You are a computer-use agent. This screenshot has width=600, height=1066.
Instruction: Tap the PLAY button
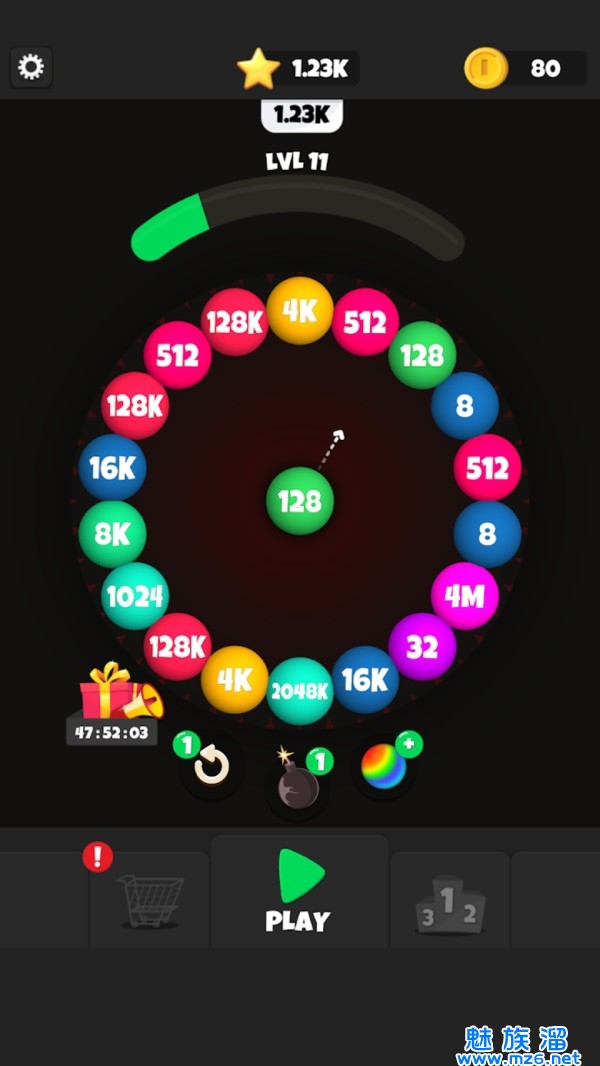(x=299, y=891)
